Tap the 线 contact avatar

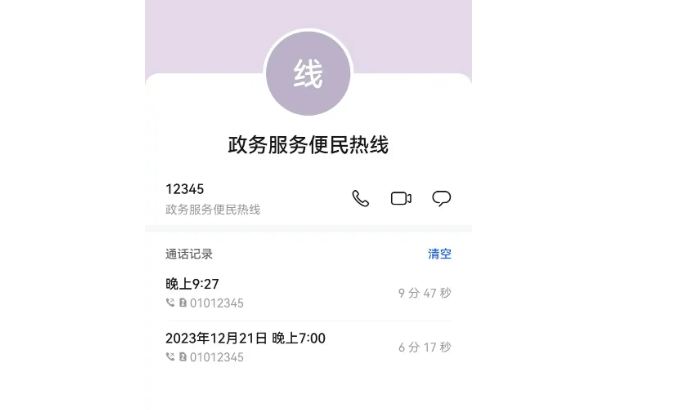tap(308, 75)
